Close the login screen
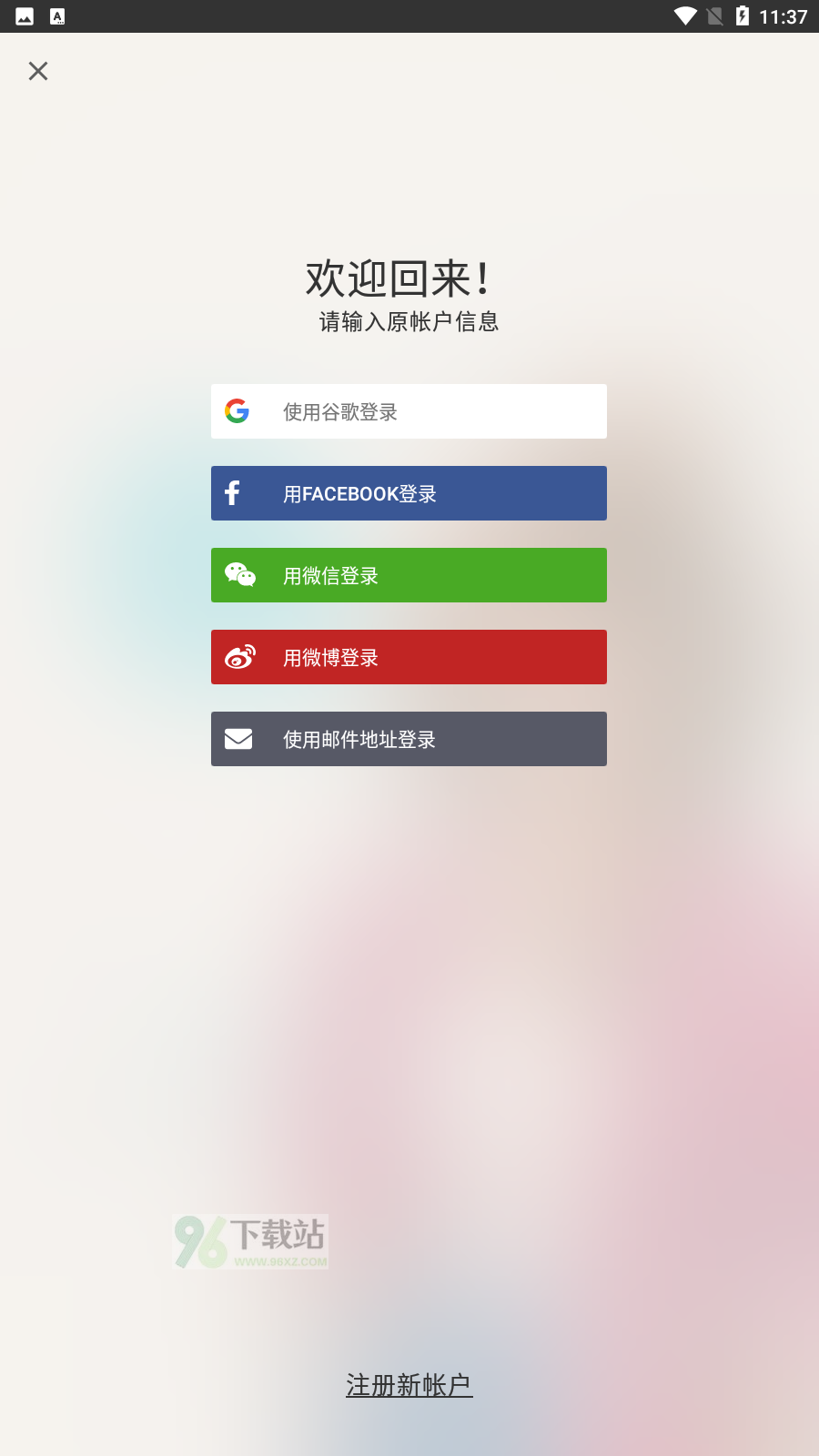The width and height of the screenshot is (819, 1456). [x=38, y=71]
